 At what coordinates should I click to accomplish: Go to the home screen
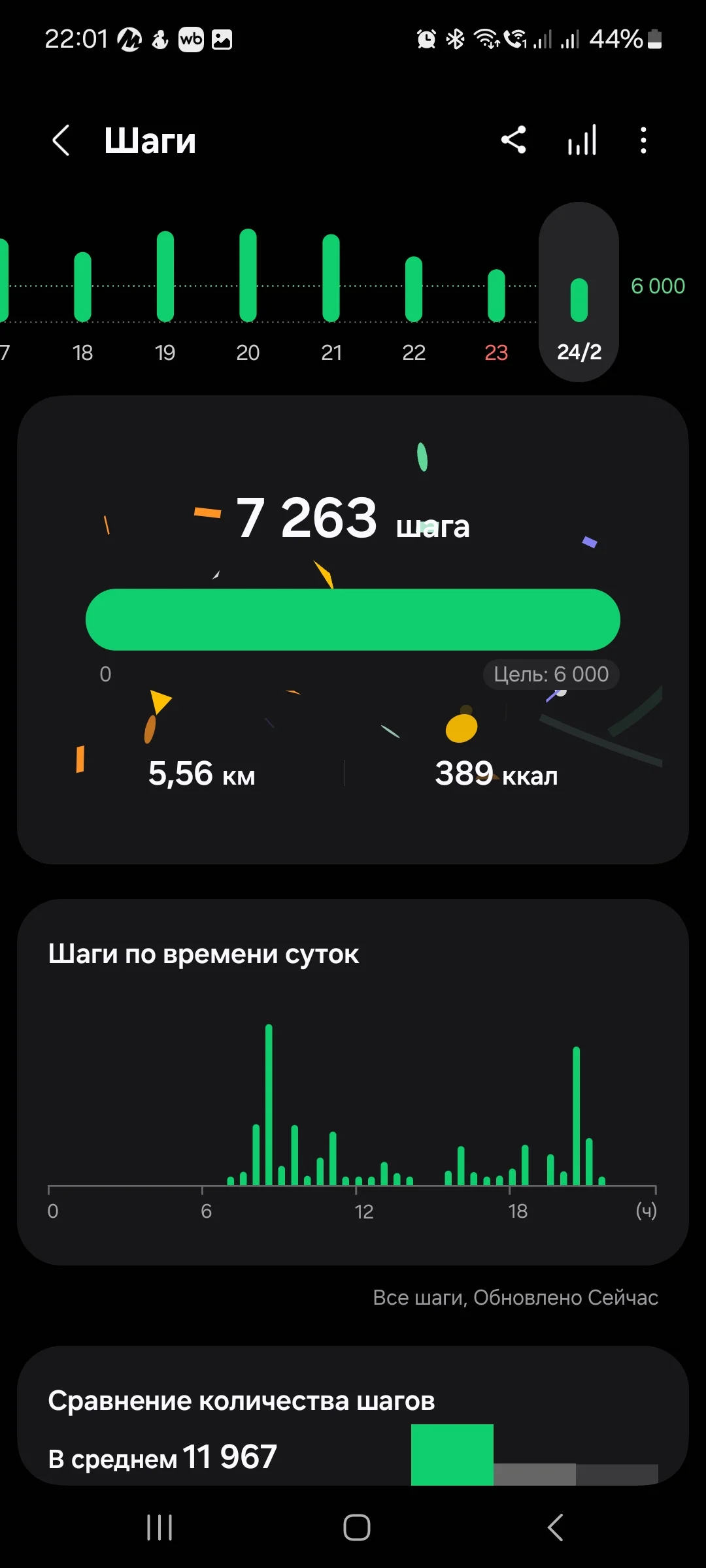coord(357,1527)
